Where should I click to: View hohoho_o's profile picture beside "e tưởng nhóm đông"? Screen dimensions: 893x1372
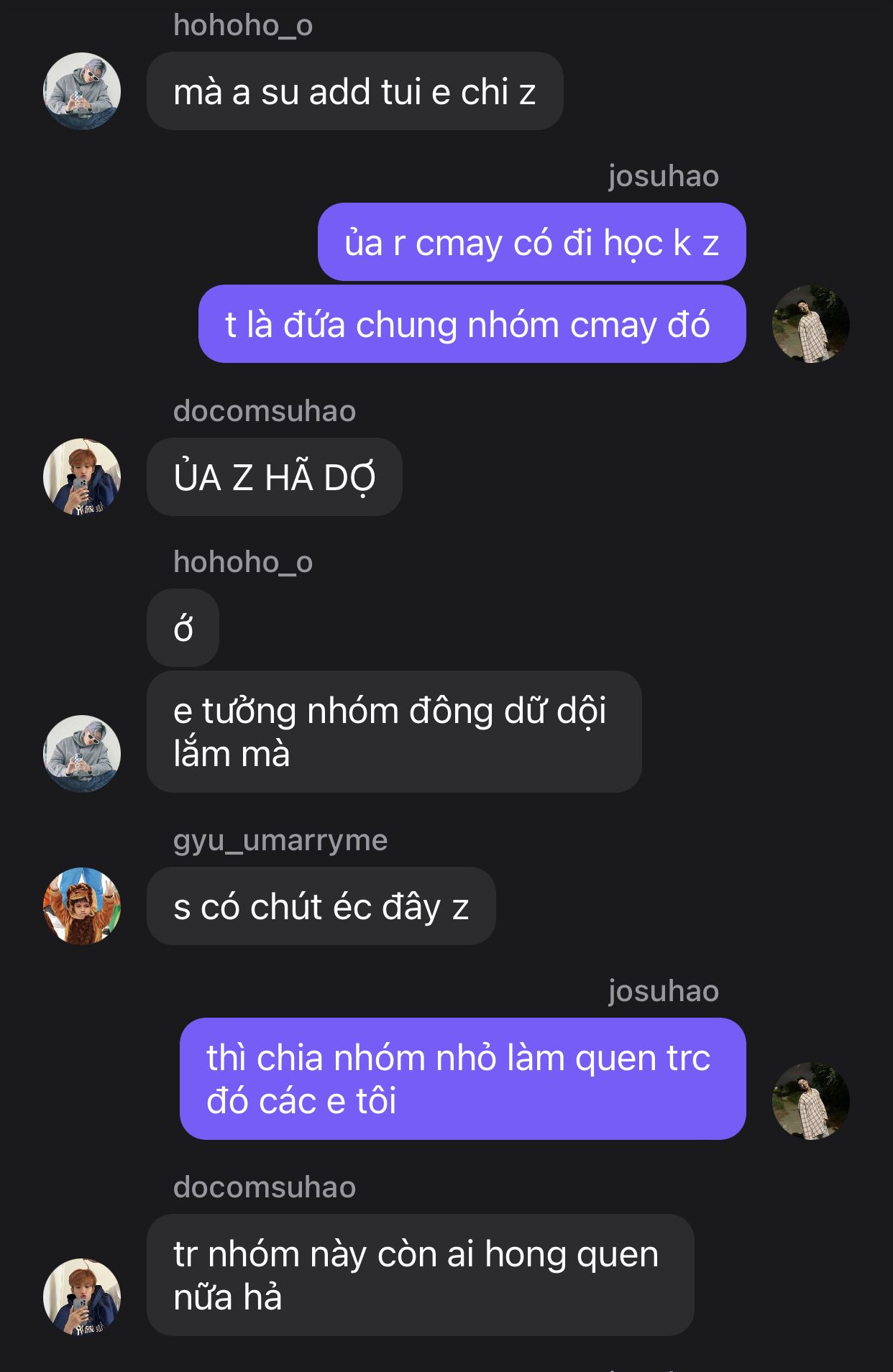tap(82, 753)
